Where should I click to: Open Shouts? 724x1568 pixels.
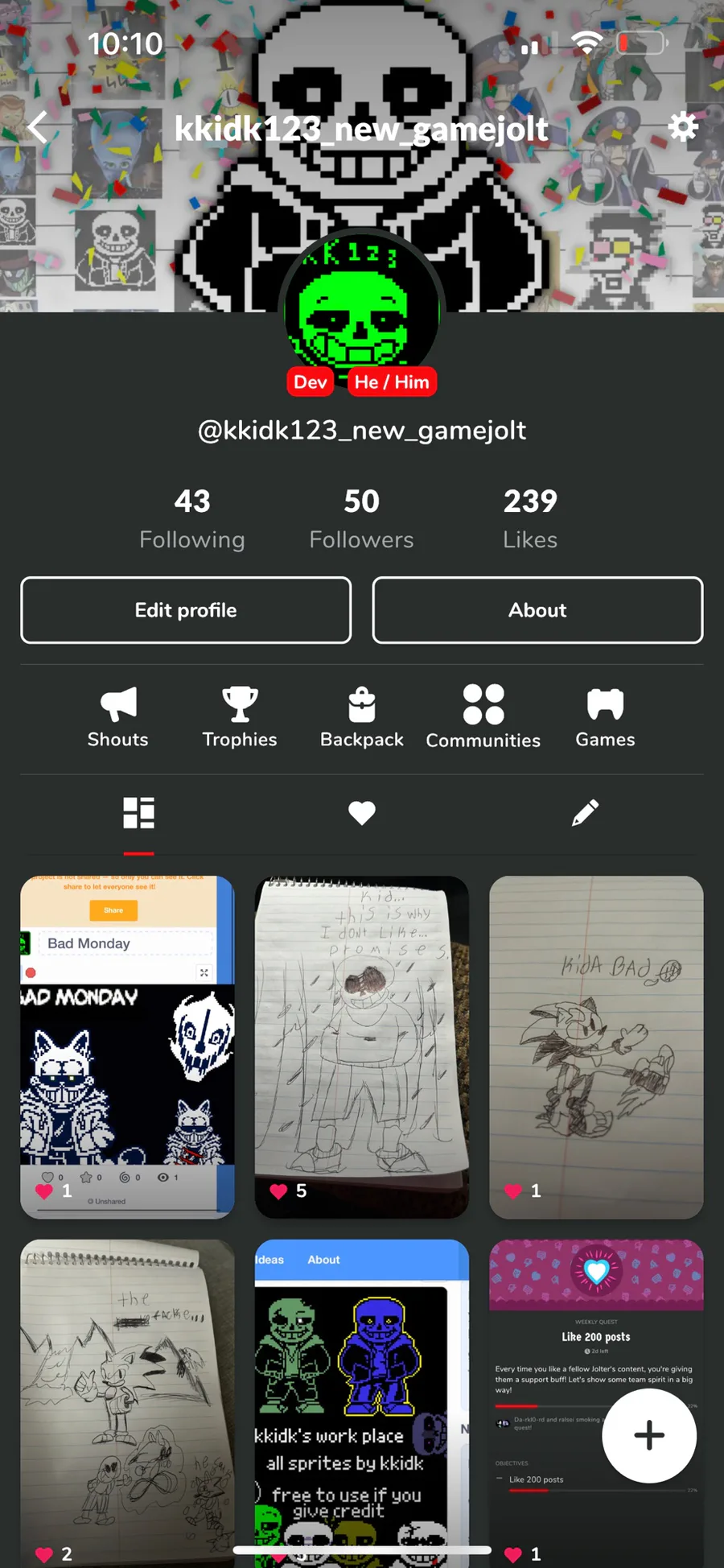coord(118,717)
